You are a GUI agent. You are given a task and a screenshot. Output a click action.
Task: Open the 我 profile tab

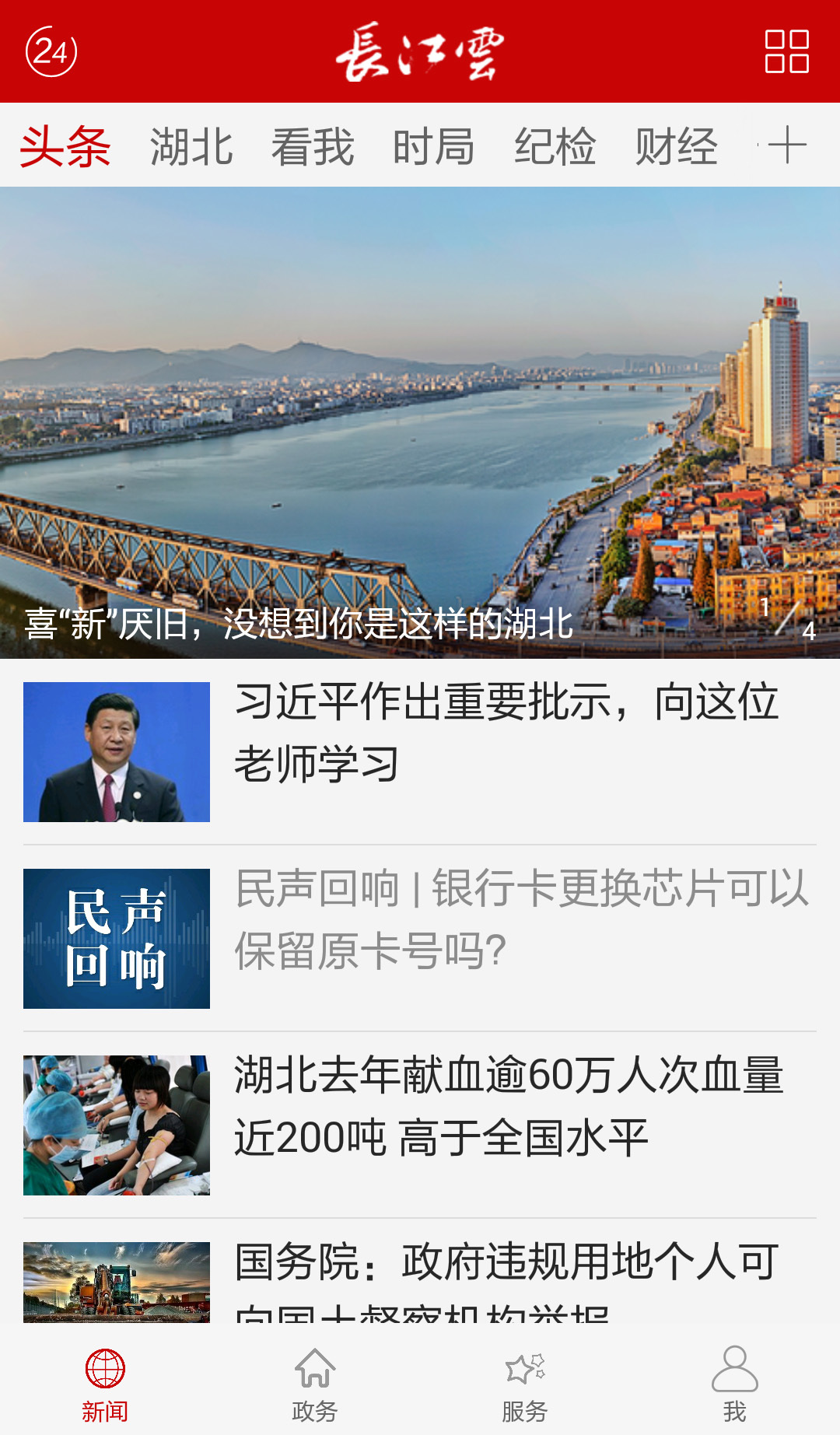pyautogui.click(x=735, y=1385)
